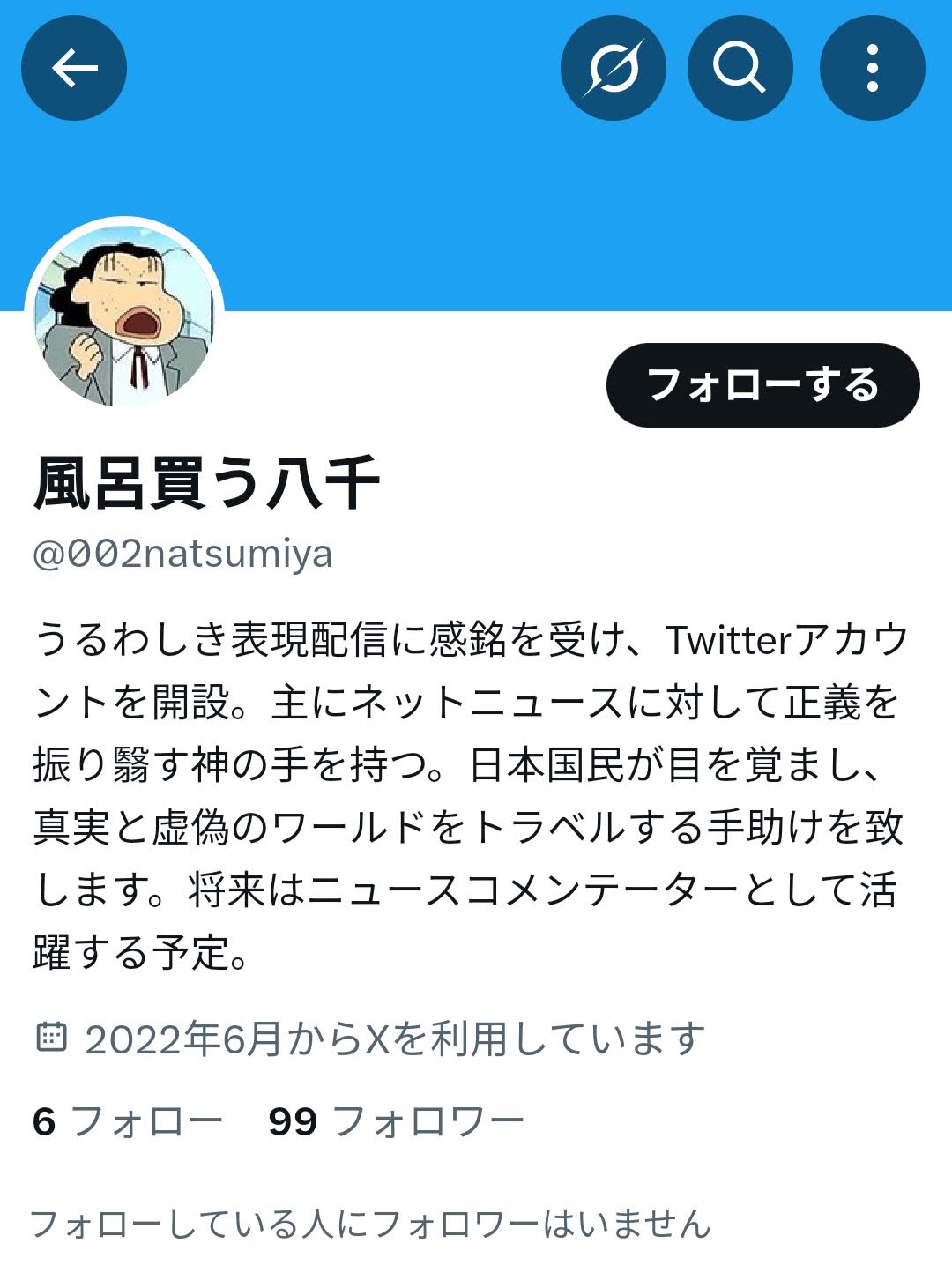The width and height of the screenshot is (952, 1288).
Task: Follow this account with フォローする
Action: pyautogui.click(x=762, y=385)
